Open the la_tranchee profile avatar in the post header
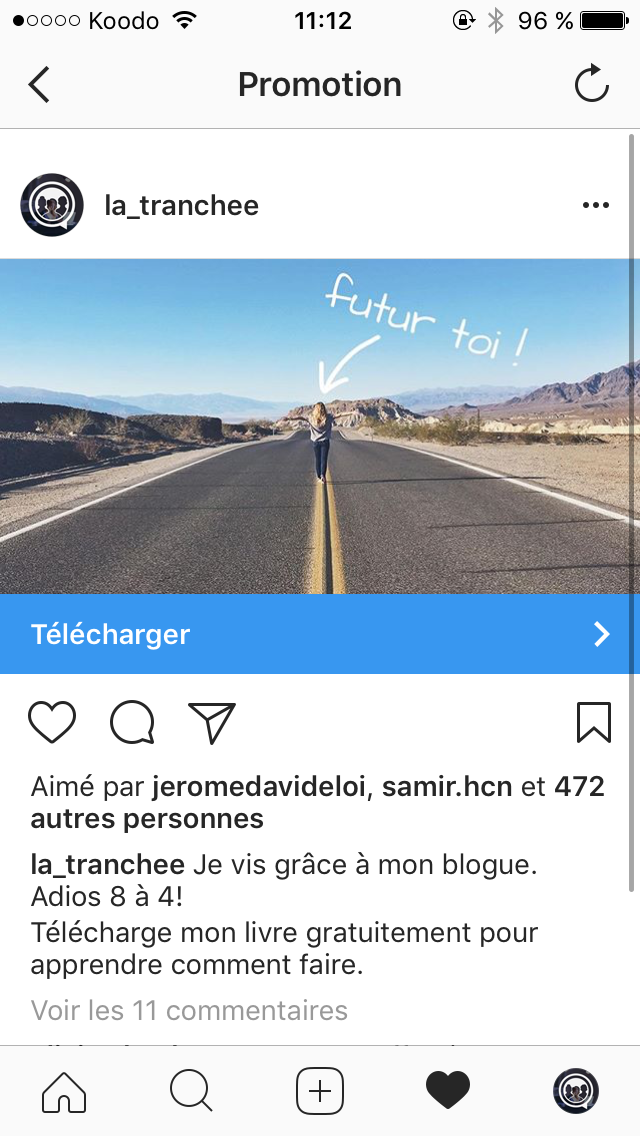The width and height of the screenshot is (640, 1136). click(x=51, y=205)
